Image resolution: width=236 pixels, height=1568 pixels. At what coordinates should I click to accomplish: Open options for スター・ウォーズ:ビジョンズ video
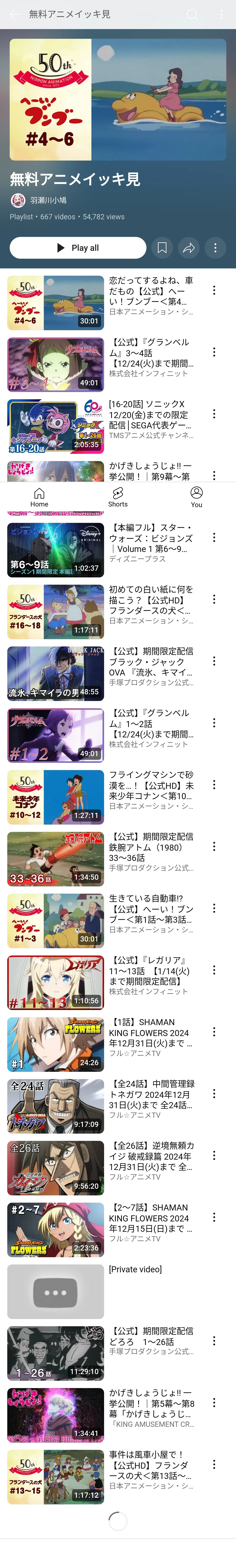point(214,537)
